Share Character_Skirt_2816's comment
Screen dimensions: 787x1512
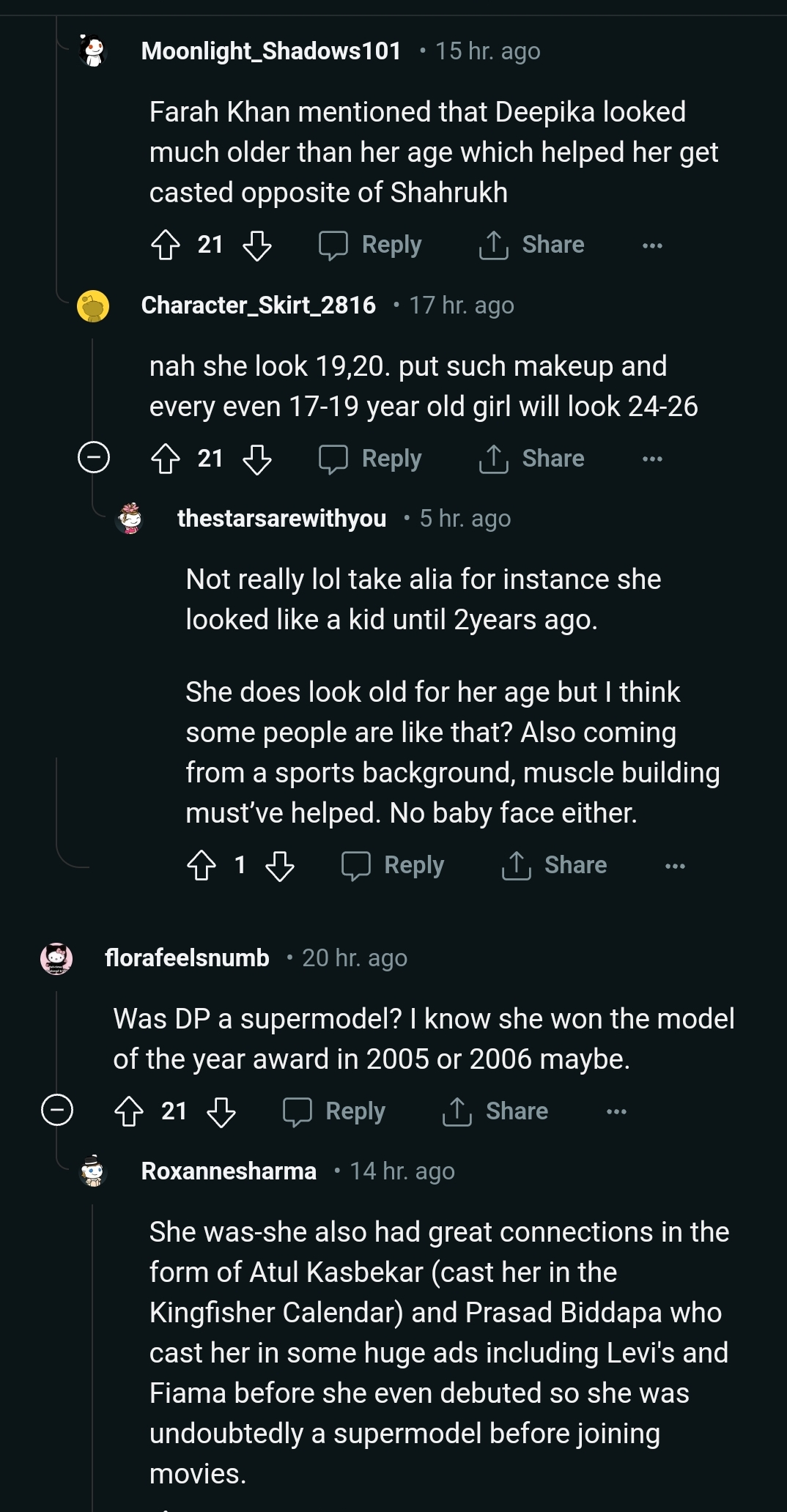pos(532,459)
